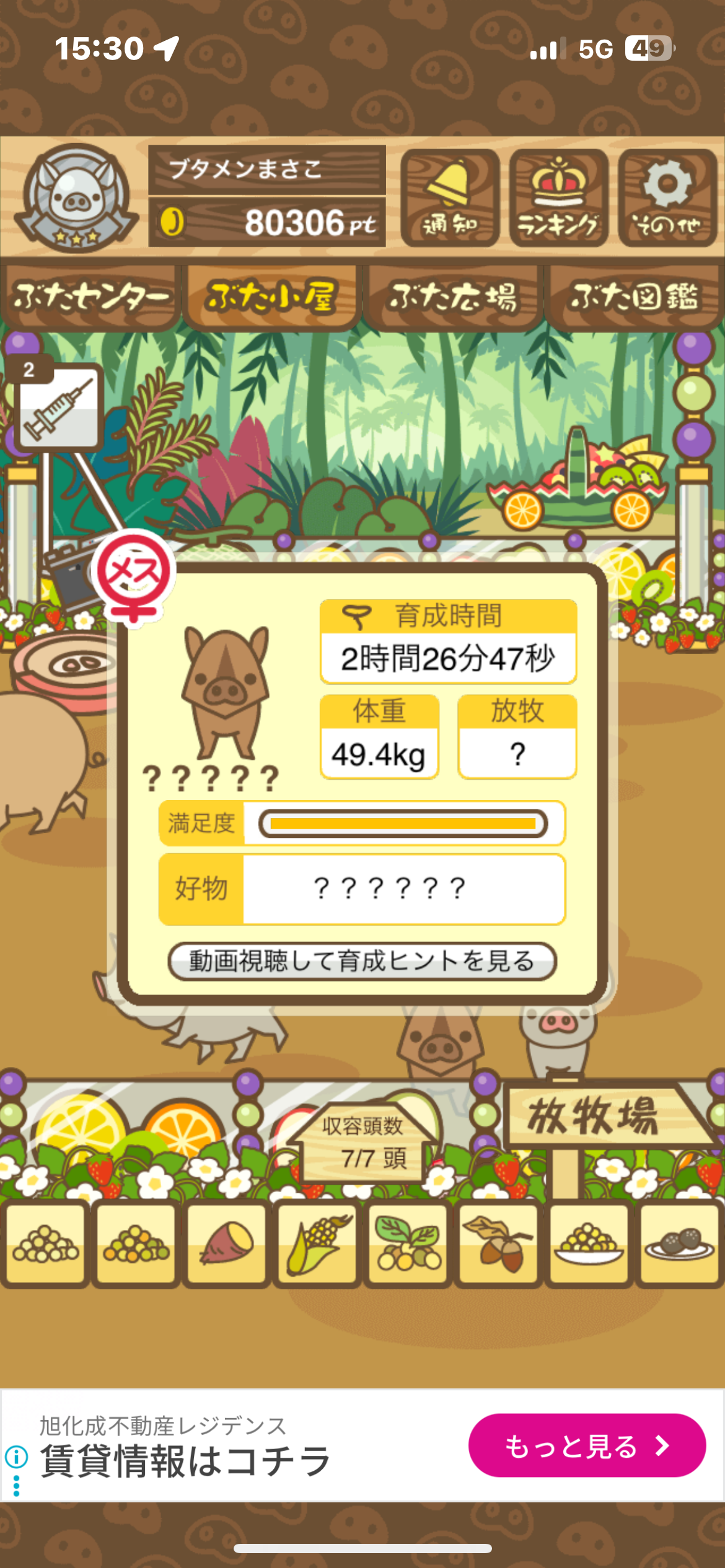Select the ぶた小屋 tab
Image resolution: width=725 pixels, height=1568 pixels.
[x=272, y=297]
